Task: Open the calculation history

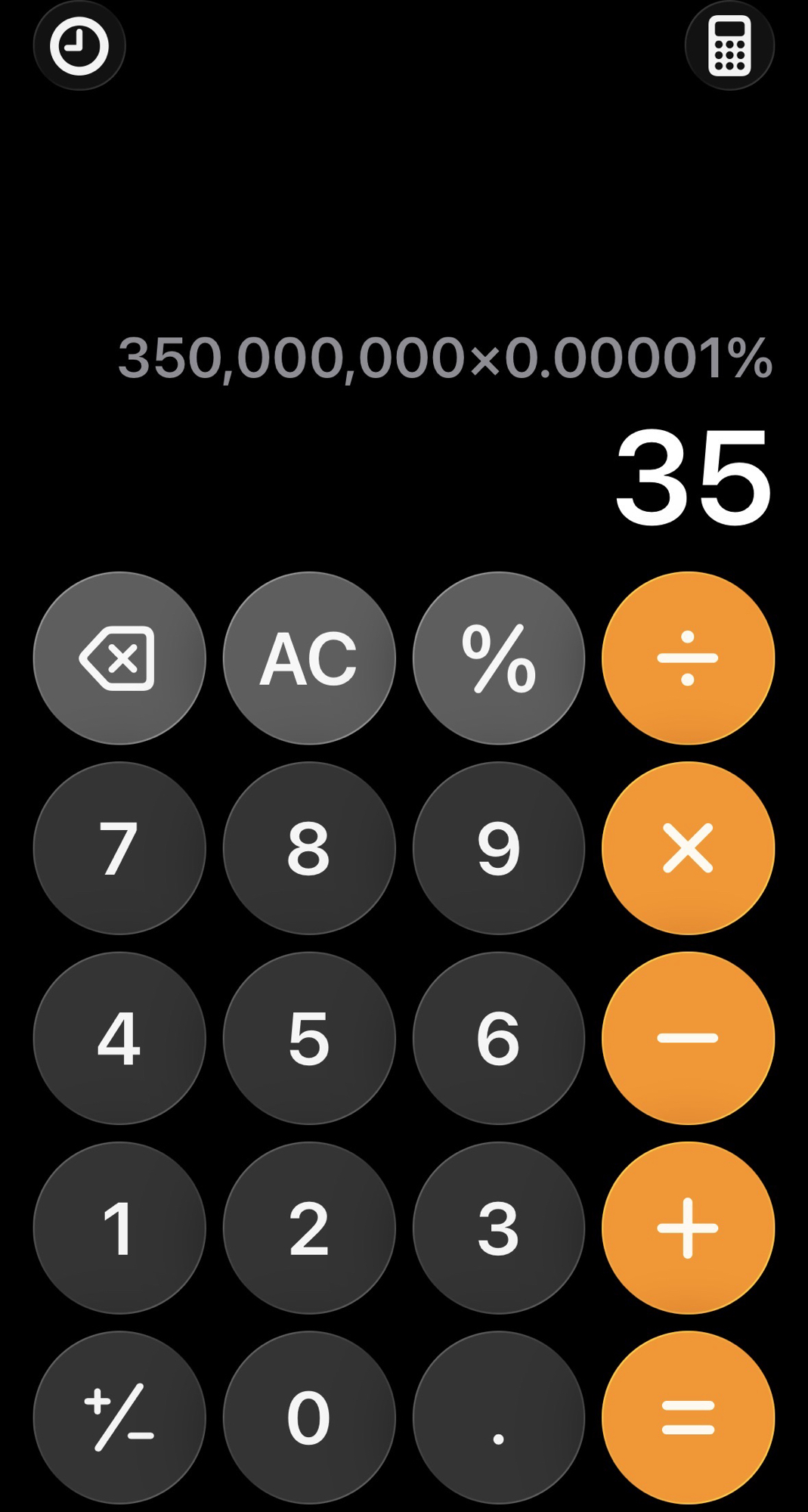Action: coord(79,46)
